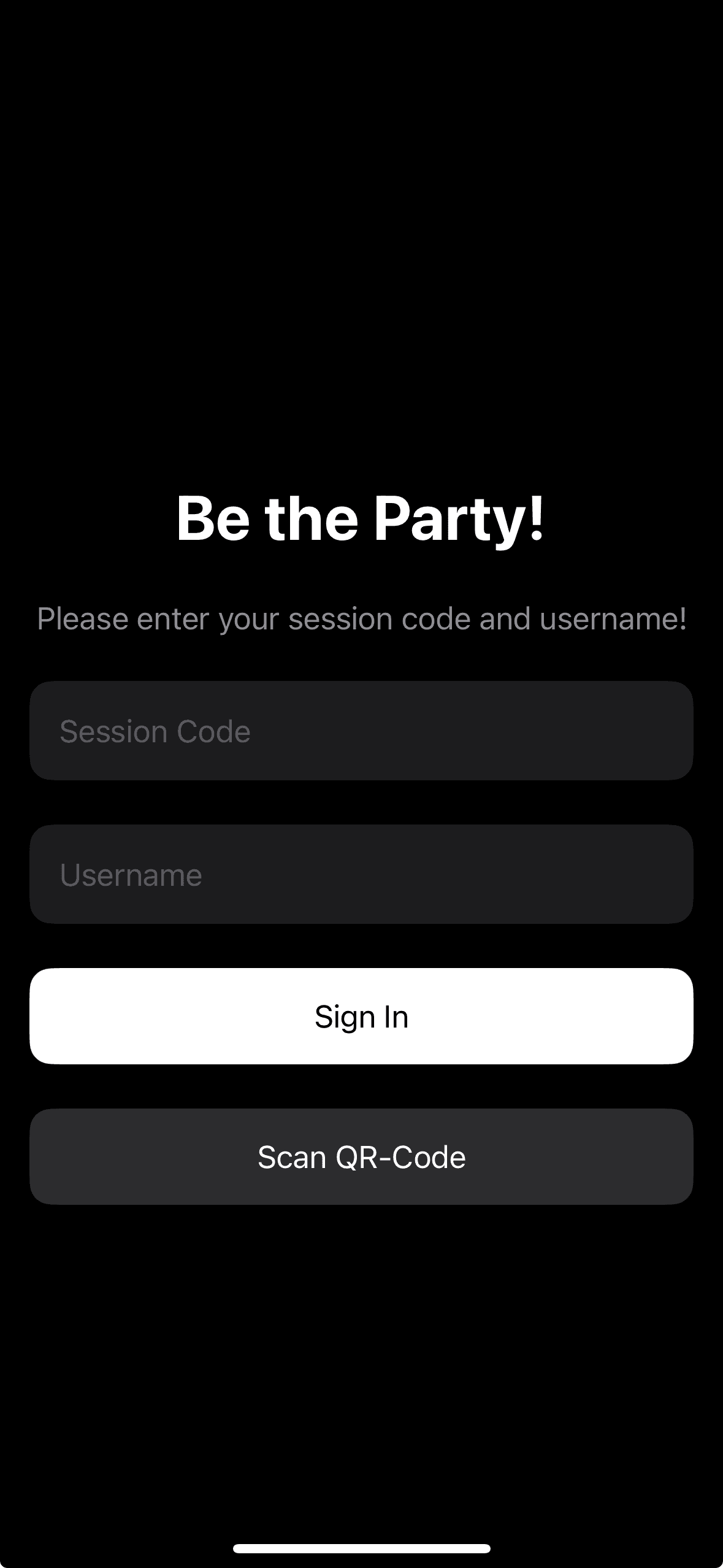Screen dimensions: 723x1568
Task: Click the 'Be the Party!' heading
Action: click(x=361, y=520)
